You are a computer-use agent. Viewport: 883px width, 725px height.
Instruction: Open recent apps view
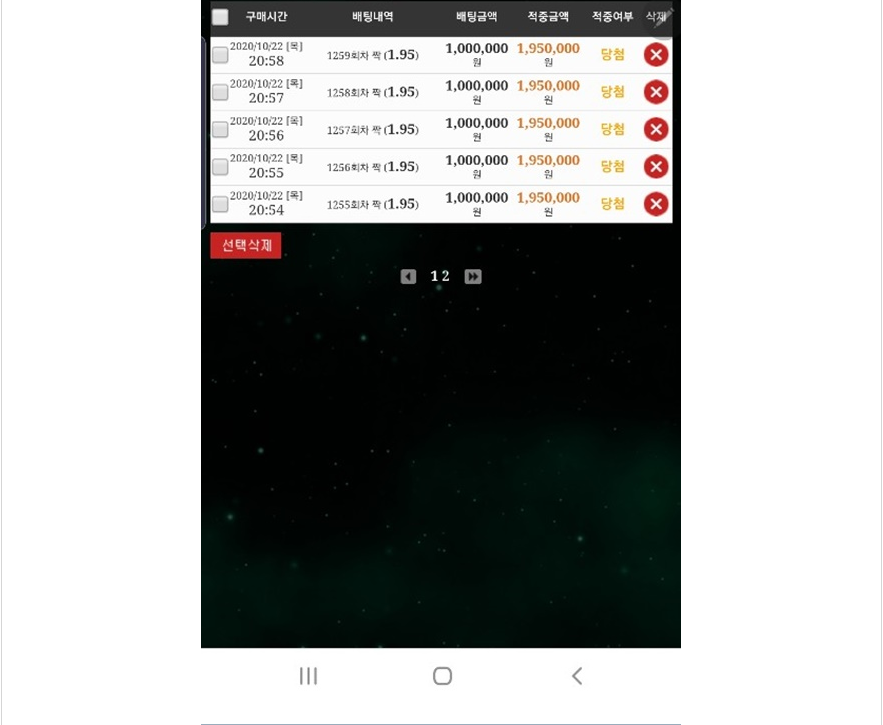[x=309, y=676]
